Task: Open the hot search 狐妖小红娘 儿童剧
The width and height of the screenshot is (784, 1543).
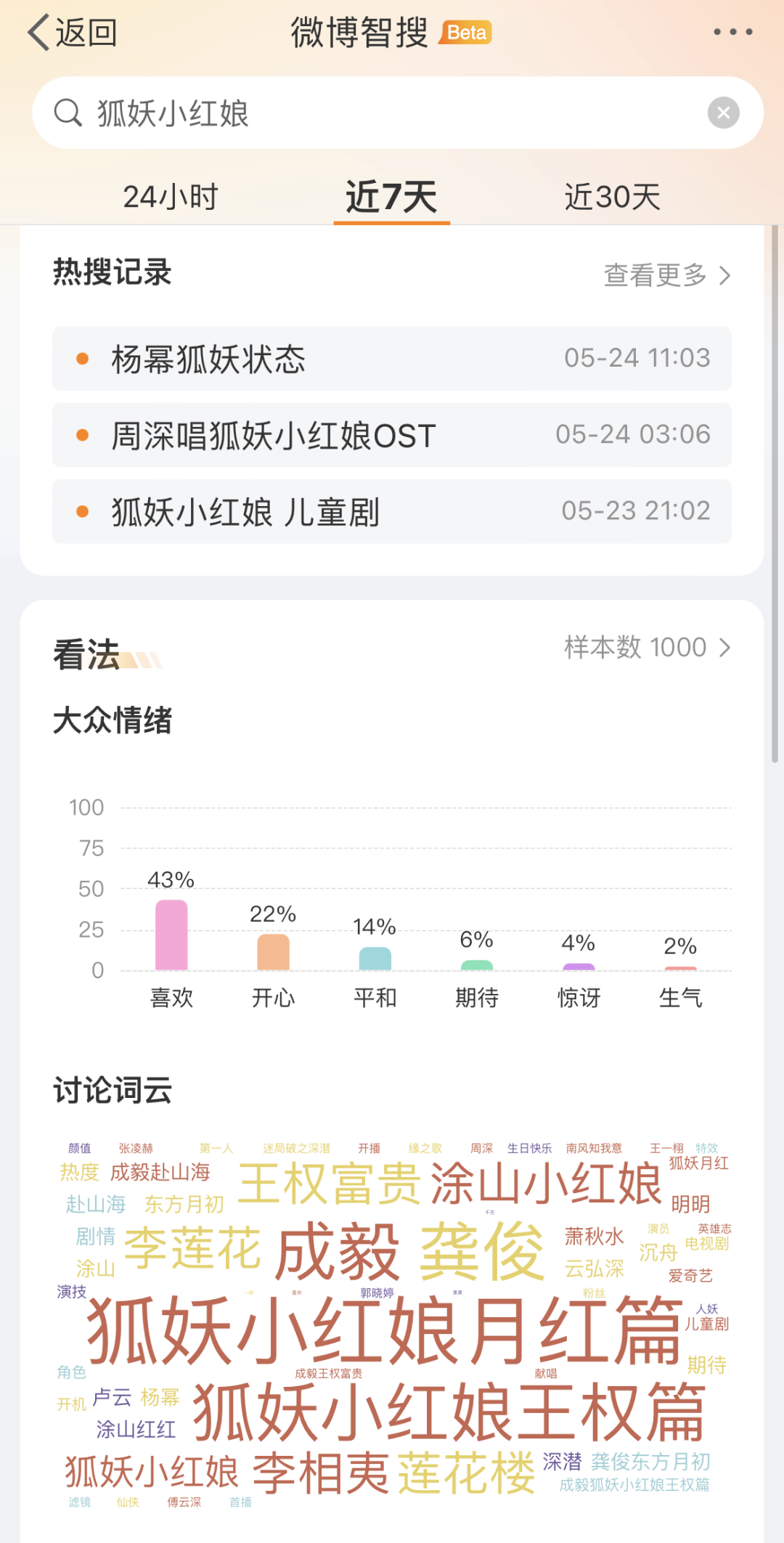Action: tap(391, 511)
